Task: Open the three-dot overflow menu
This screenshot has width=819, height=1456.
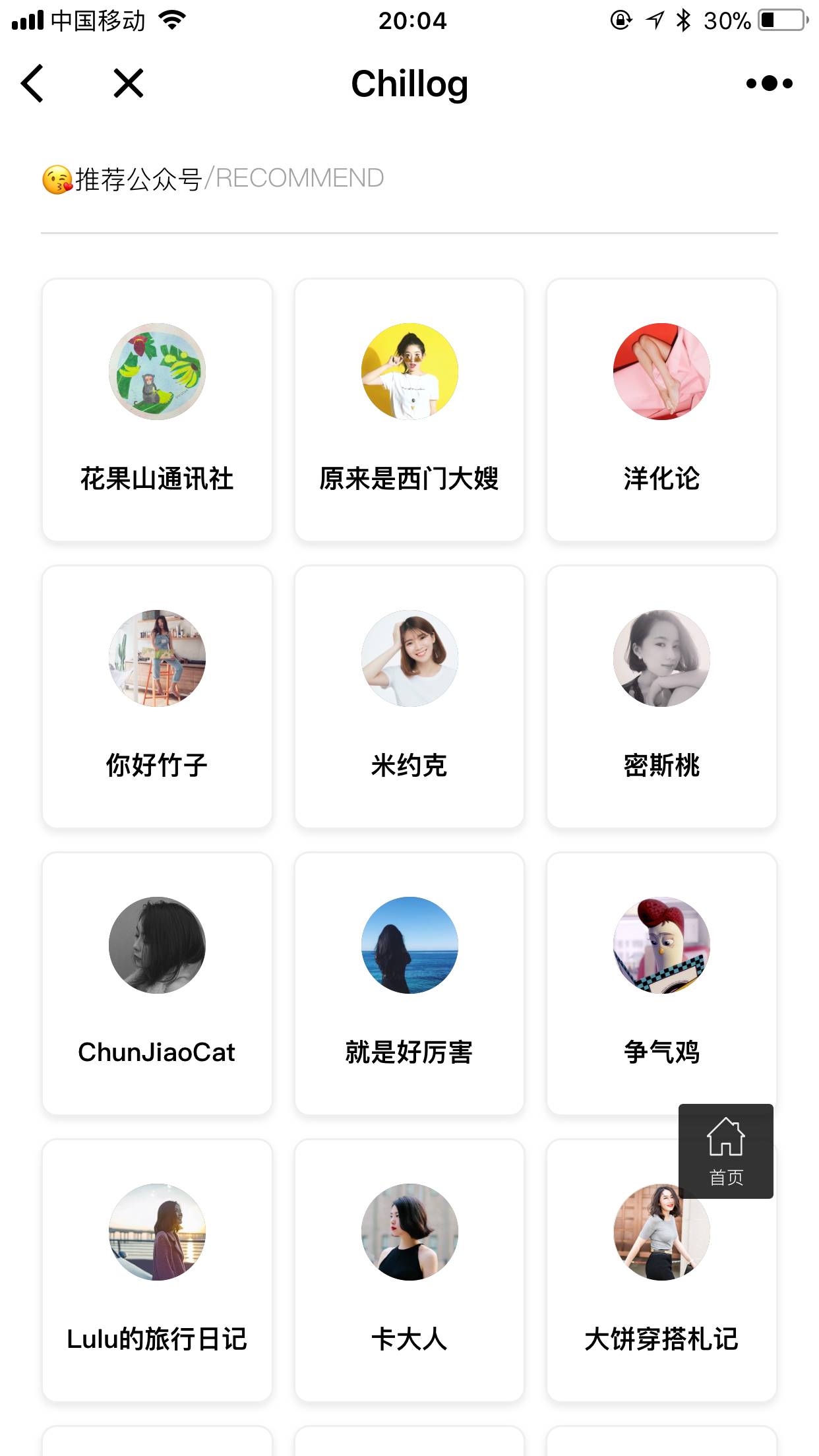Action: pos(769,84)
